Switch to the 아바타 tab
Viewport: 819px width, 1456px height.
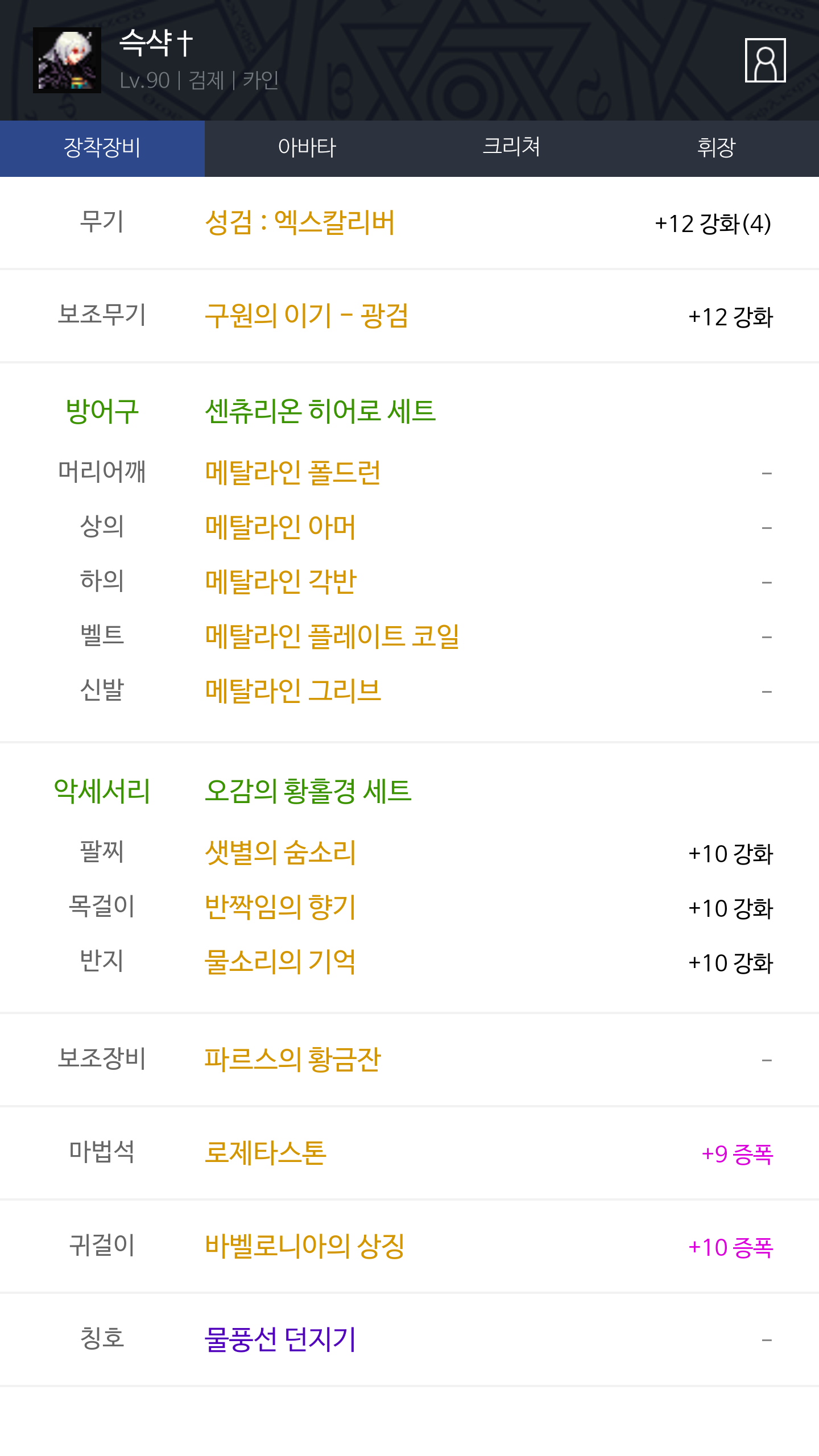(307, 148)
